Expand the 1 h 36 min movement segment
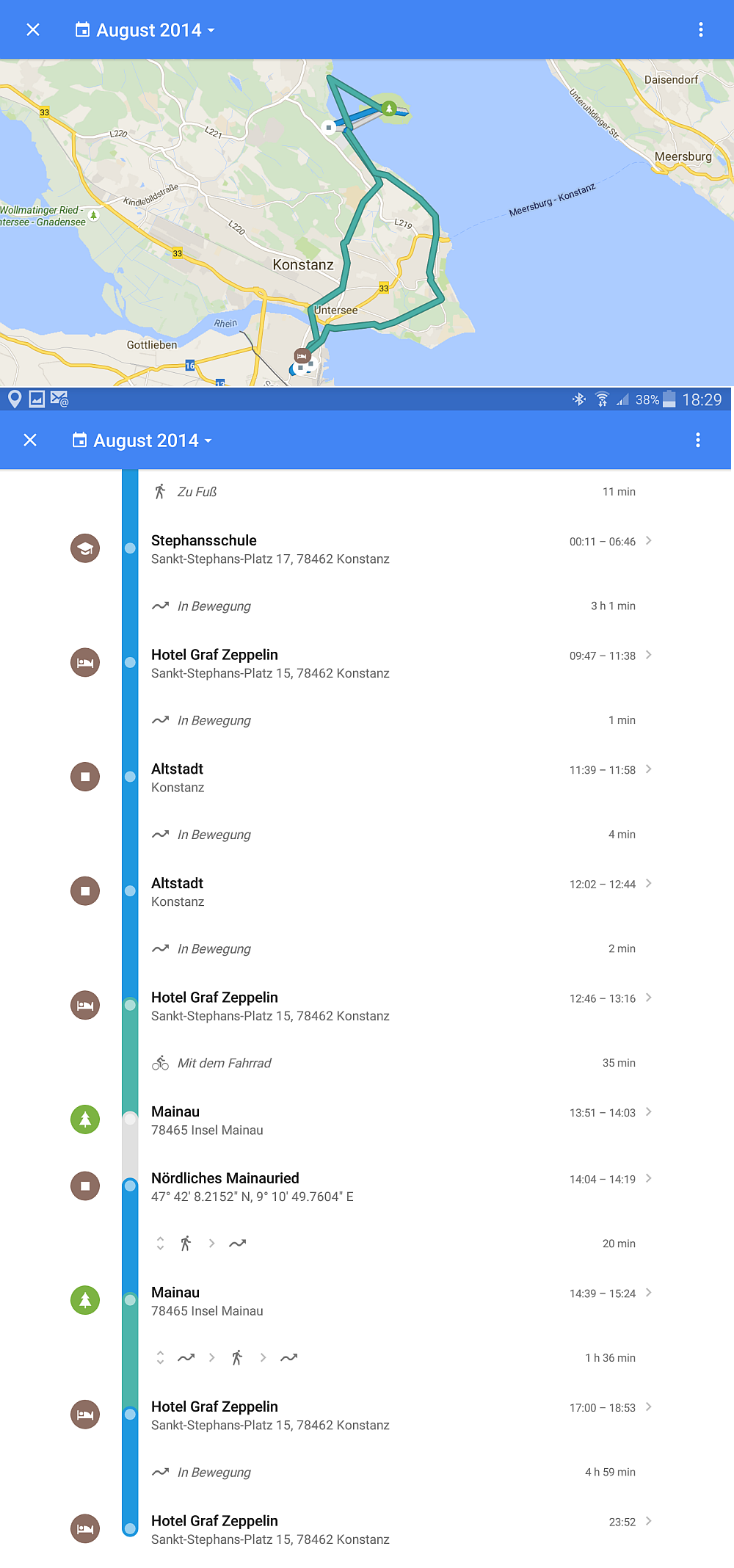 click(x=160, y=1358)
